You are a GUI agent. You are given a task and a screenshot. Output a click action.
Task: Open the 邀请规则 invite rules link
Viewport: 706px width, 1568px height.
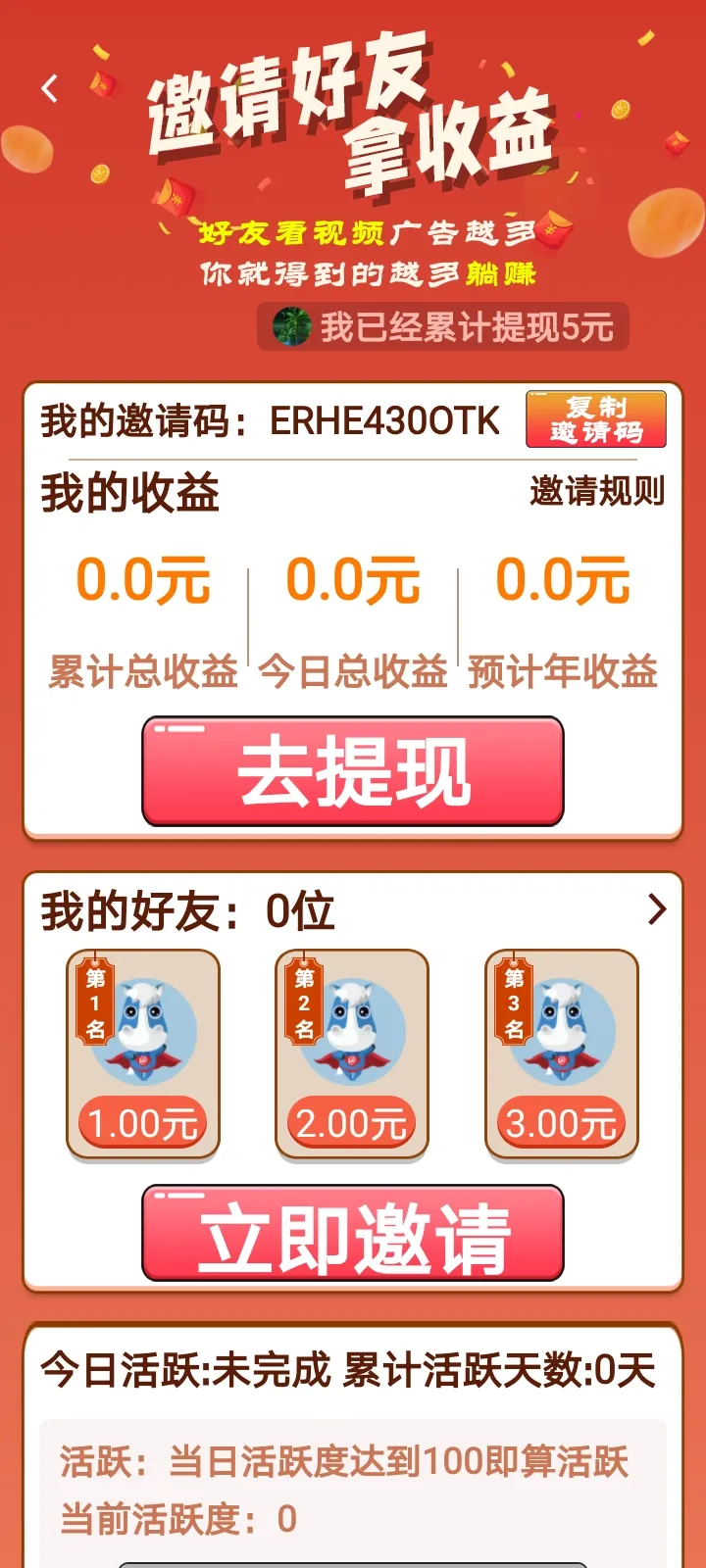click(x=596, y=495)
